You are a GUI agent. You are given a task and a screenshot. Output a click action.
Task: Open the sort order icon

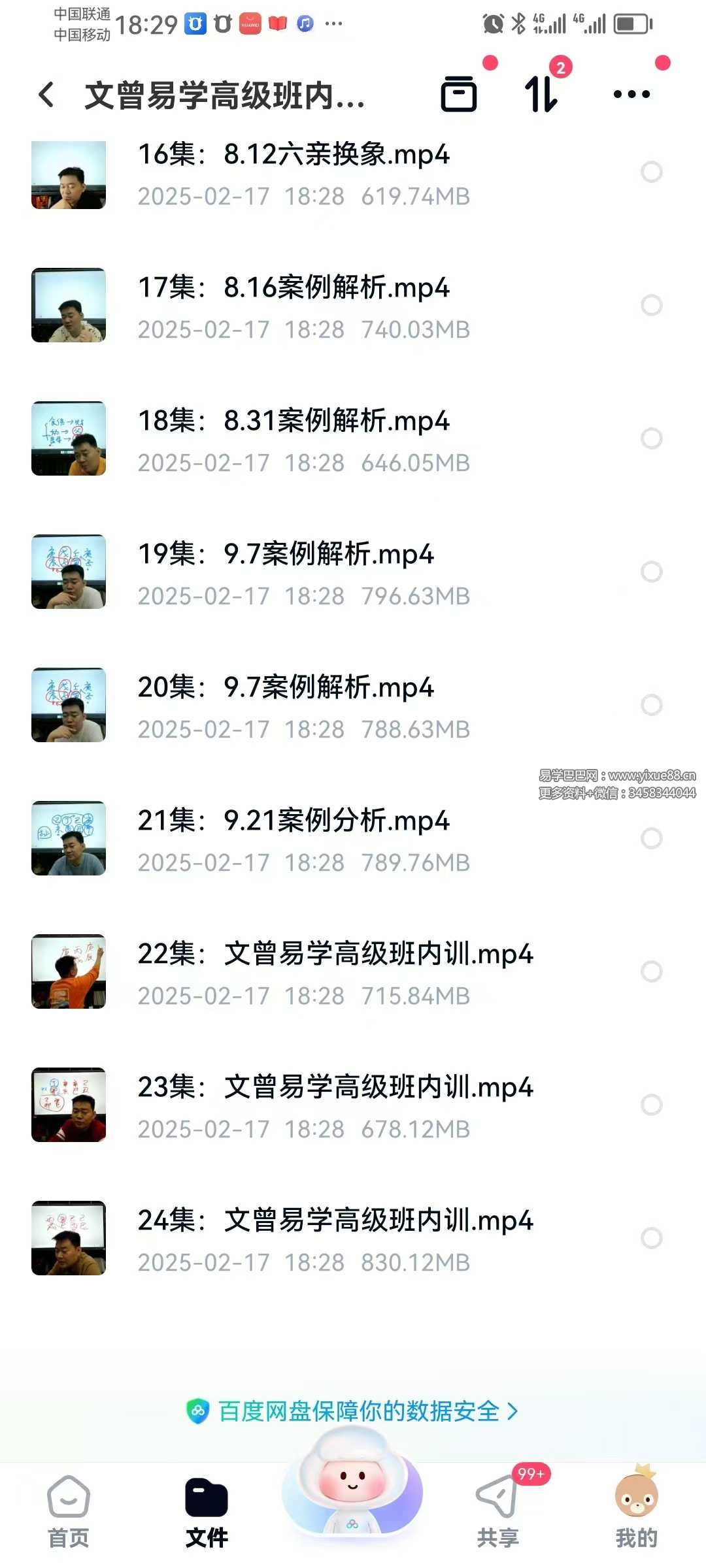[x=542, y=94]
